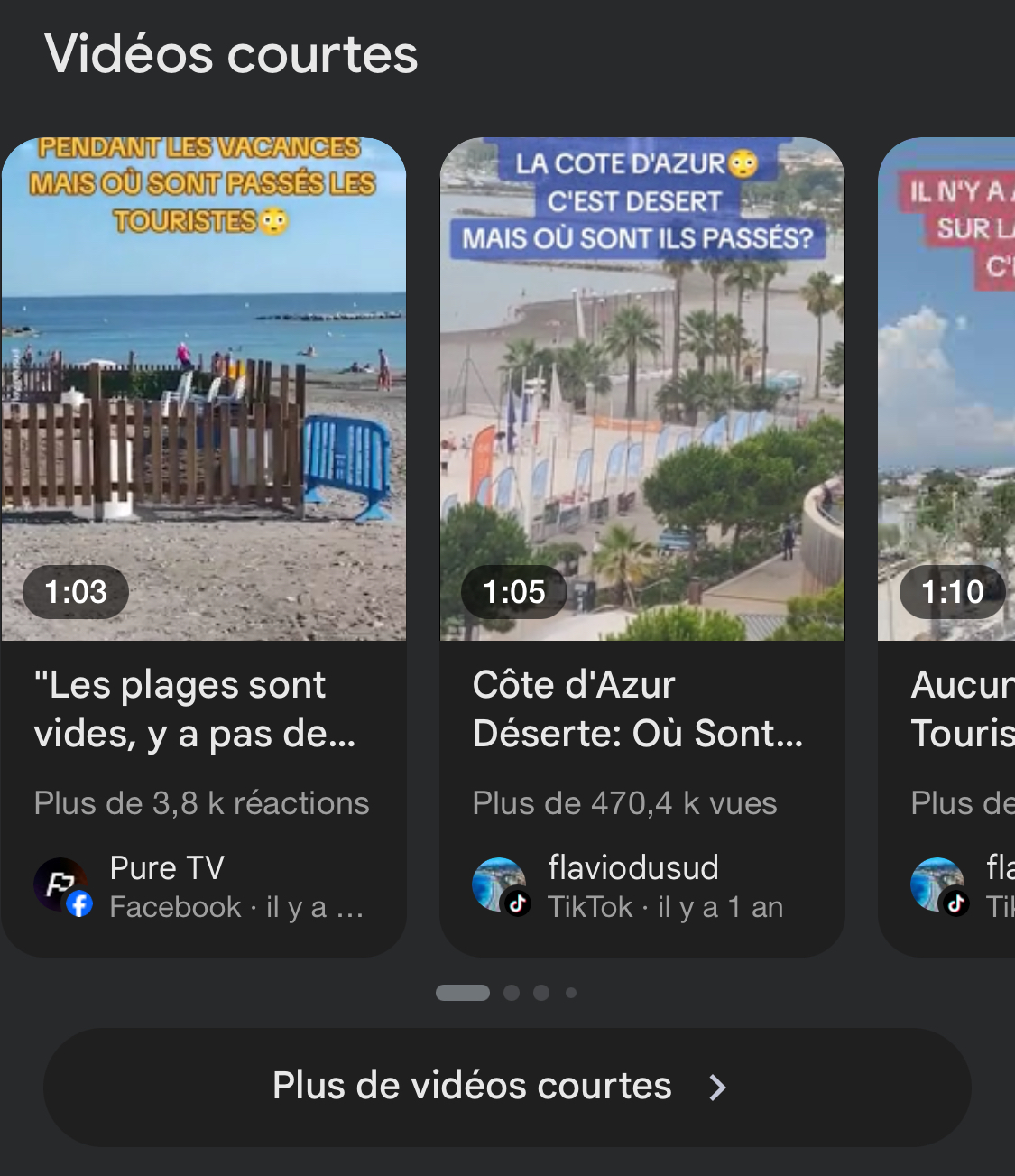Open the partially visible 1:10 video card
This screenshot has width=1015, height=1176.
point(947,390)
